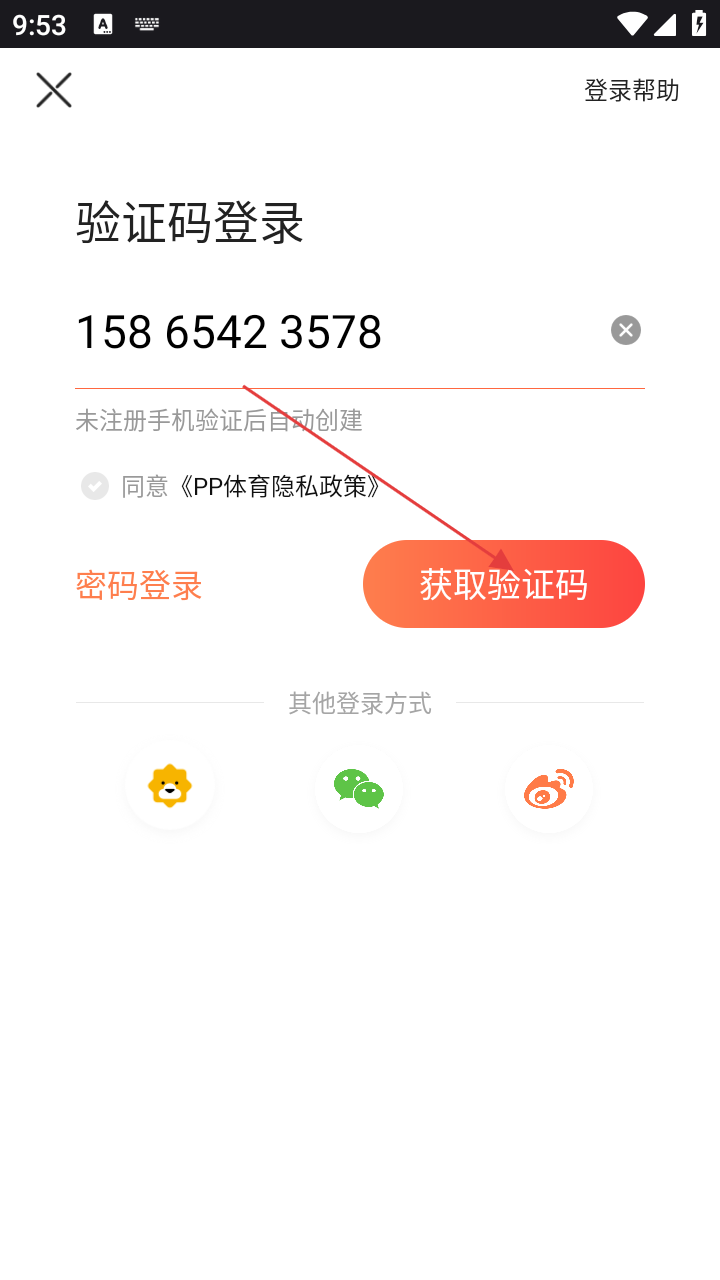Open 登录帮助 login help

(x=631, y=91)
